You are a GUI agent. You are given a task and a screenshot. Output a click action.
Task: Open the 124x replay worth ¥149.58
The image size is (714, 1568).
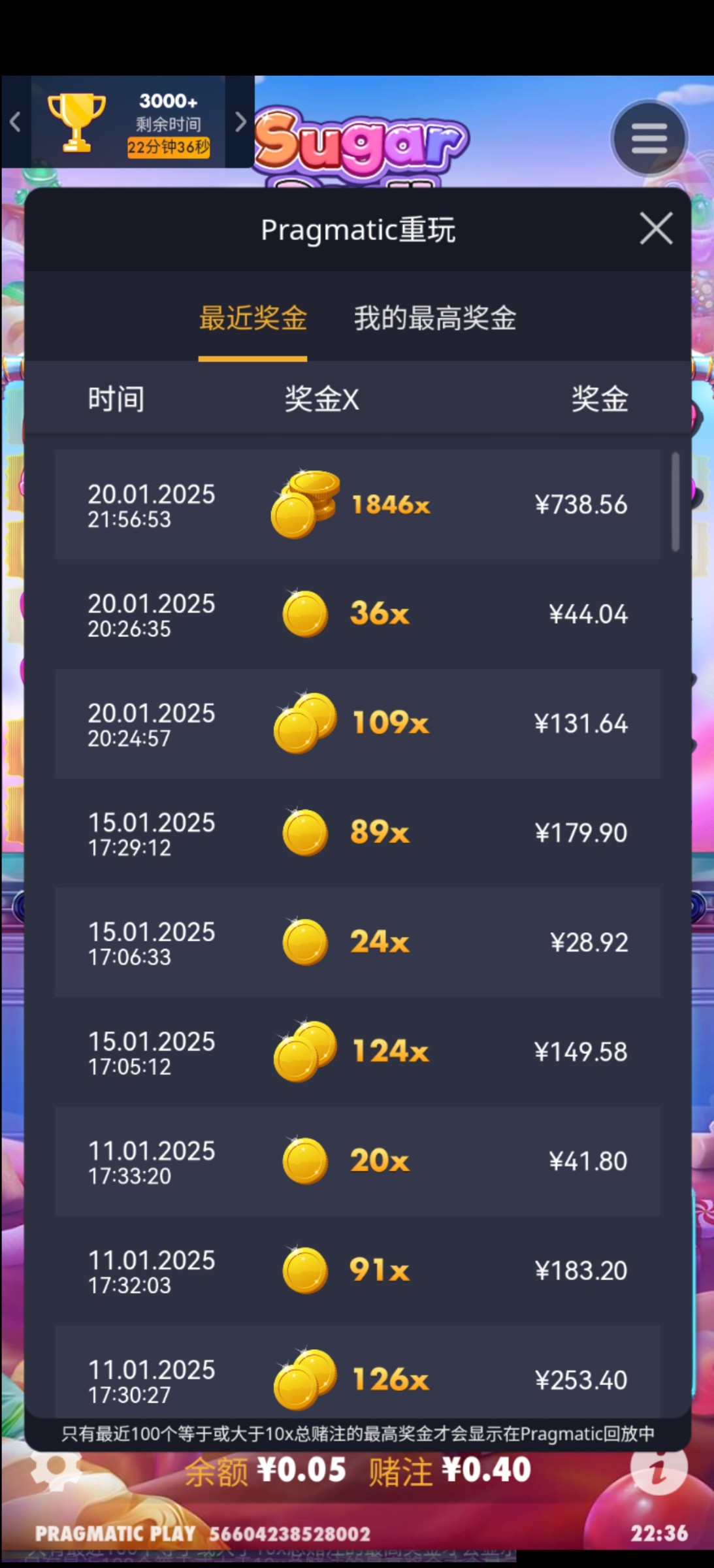point(357,1051)
